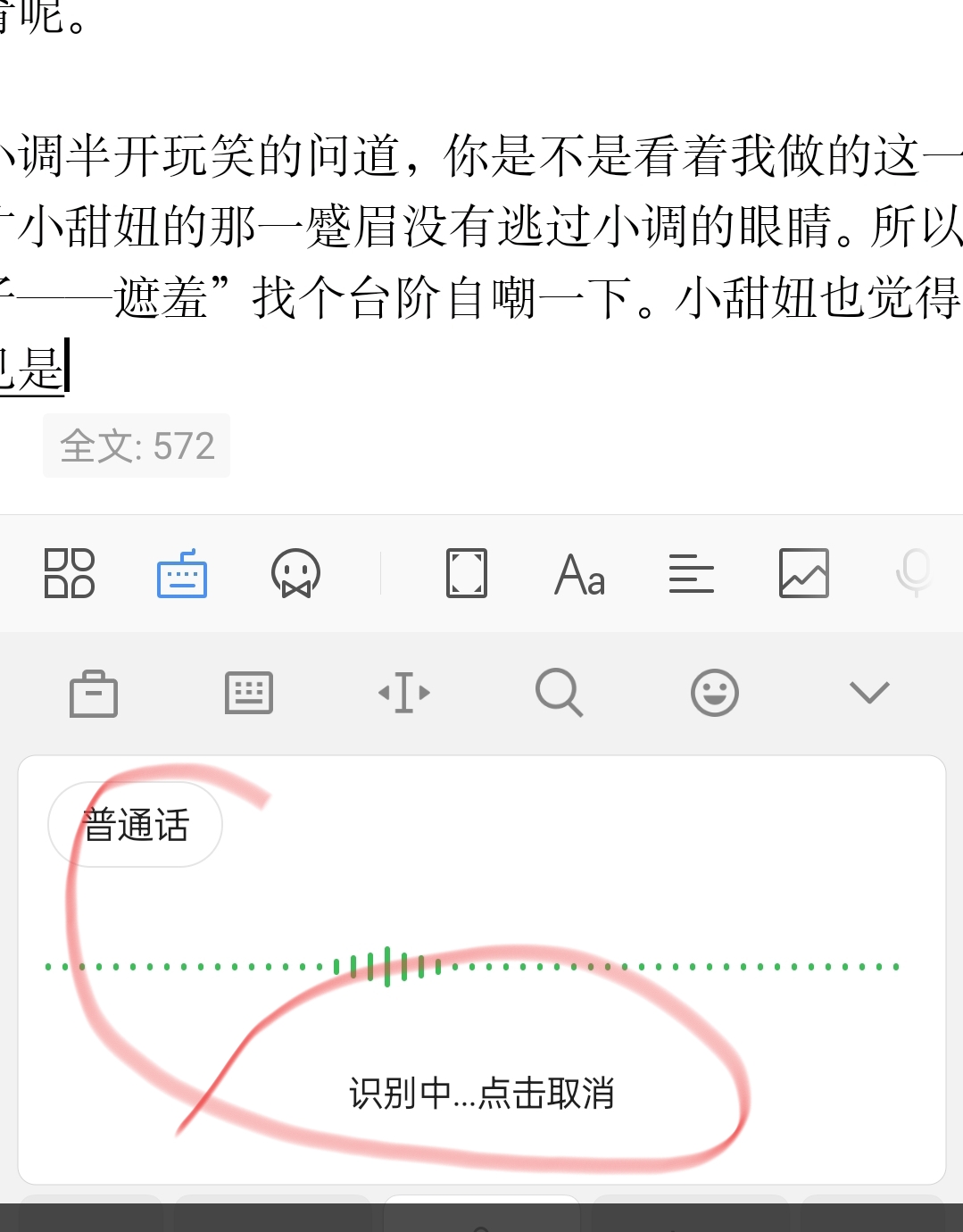Open the emoji panel
Screen dimensions: 963x1232
715,693
